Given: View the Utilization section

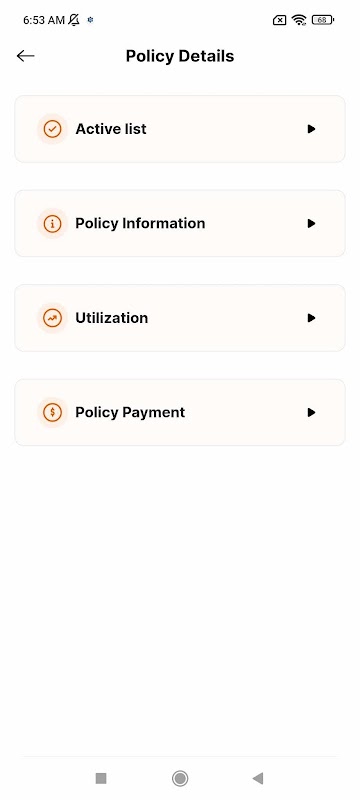Looking at the screenshot, I should point(179,318).
